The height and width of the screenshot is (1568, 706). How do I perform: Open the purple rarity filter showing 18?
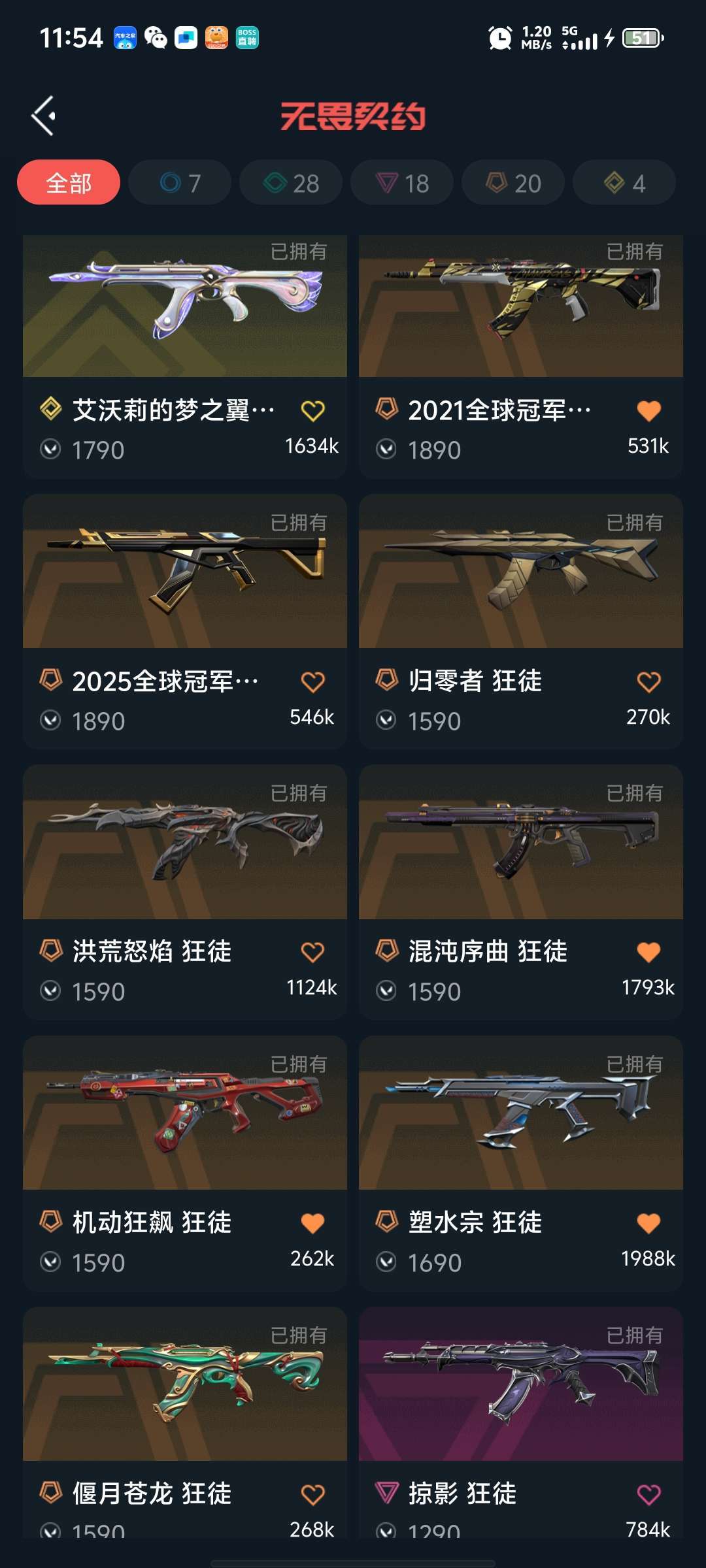click(401, 183)
